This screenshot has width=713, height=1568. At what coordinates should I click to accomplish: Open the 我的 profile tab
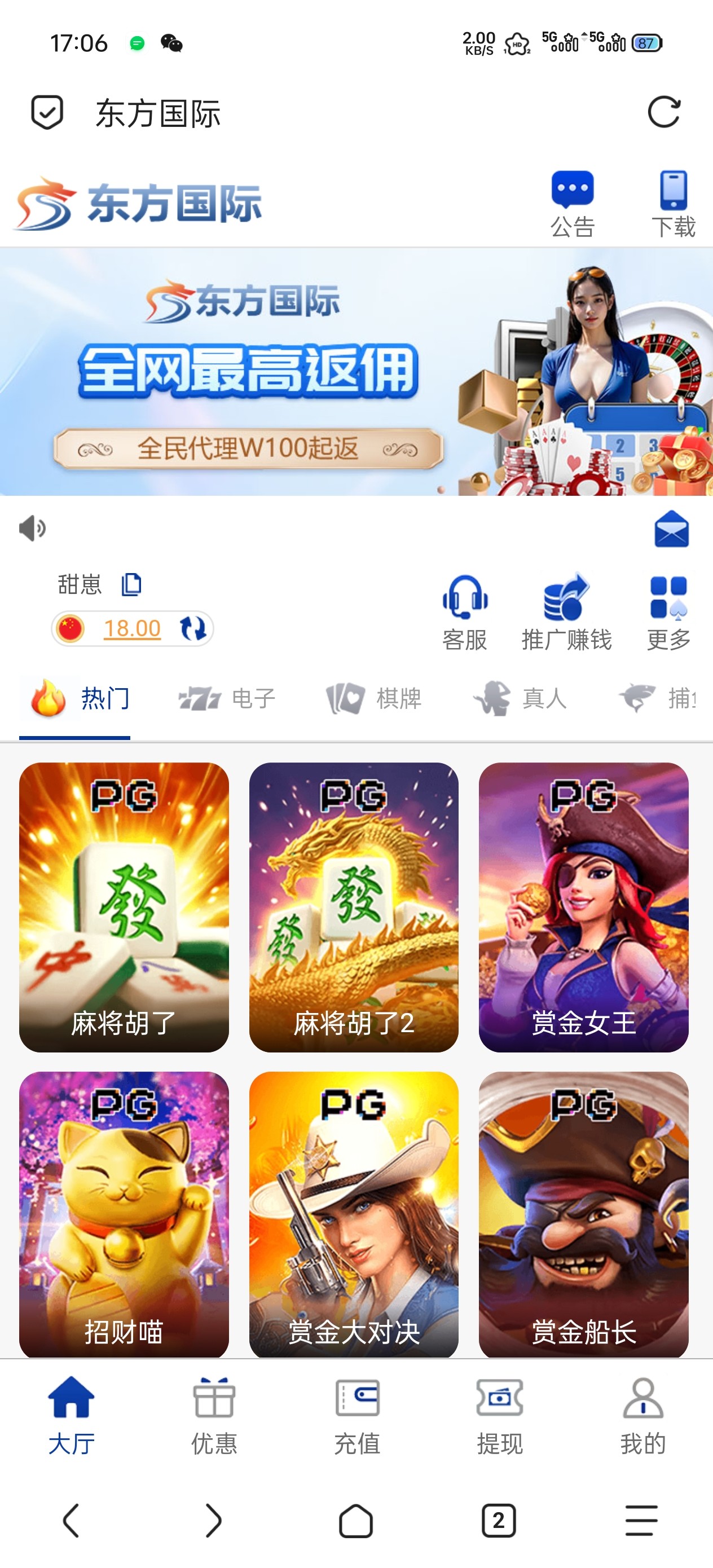(643, 1416)
